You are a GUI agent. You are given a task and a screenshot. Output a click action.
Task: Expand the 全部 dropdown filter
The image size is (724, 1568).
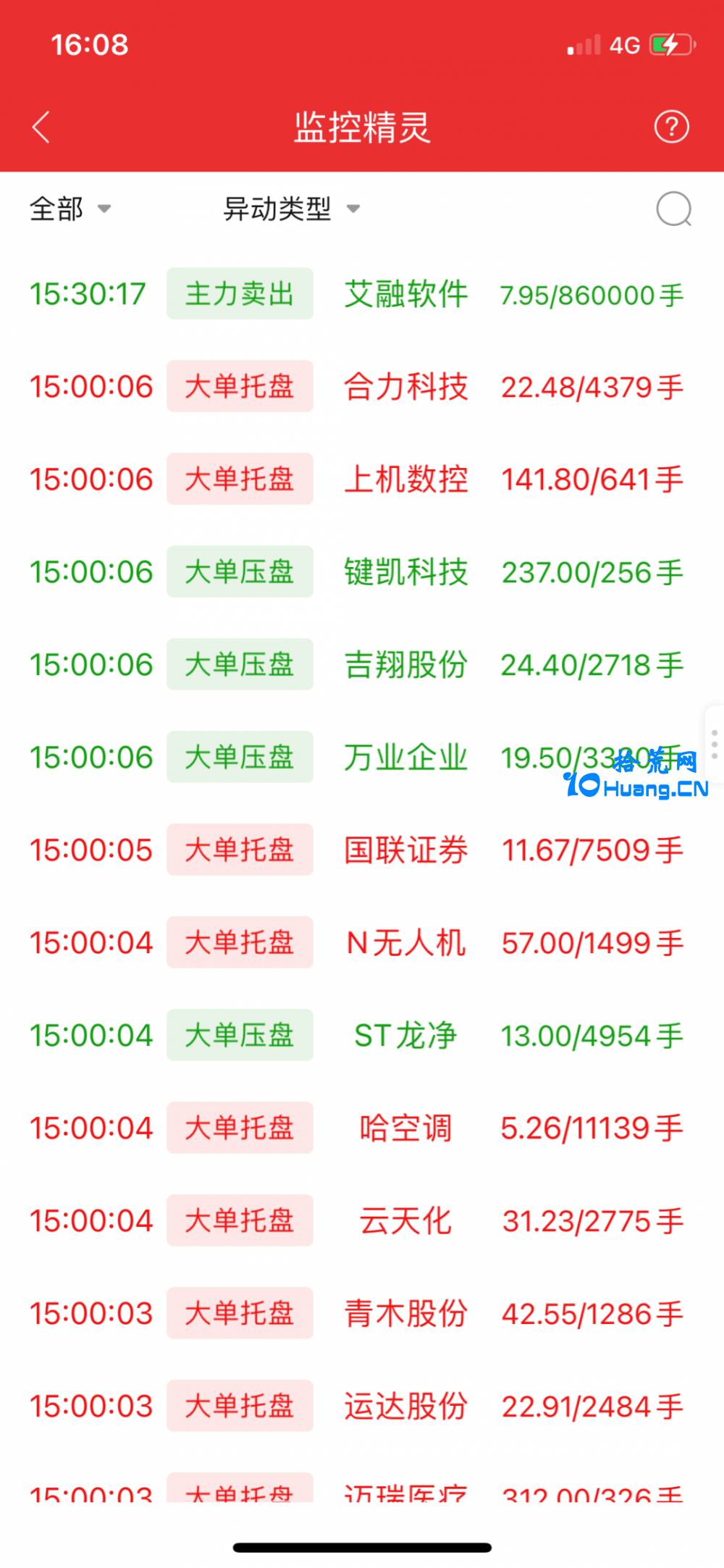click(x=70, y=209)
